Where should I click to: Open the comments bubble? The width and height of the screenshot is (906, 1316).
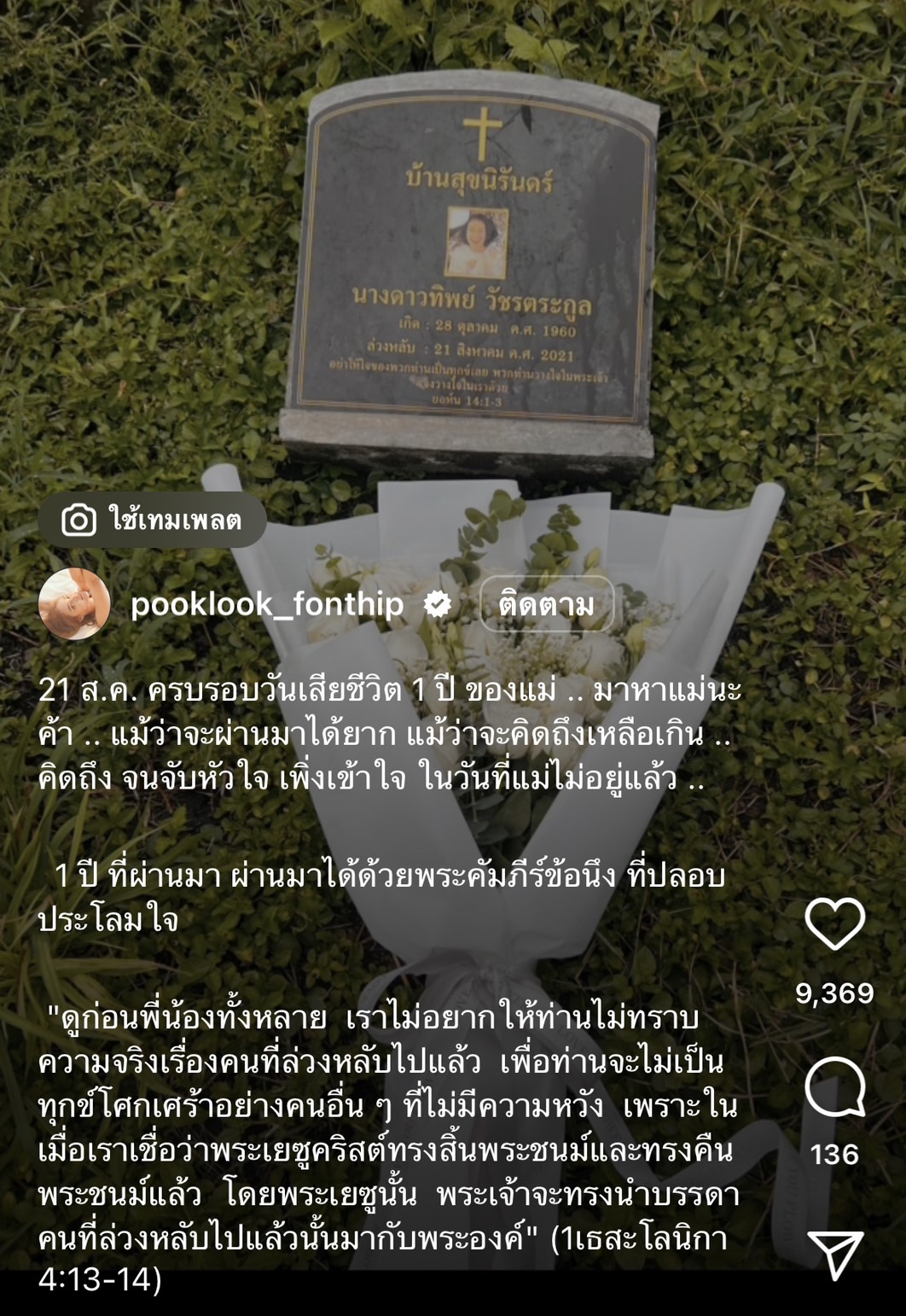click(x=834, y=1087)
